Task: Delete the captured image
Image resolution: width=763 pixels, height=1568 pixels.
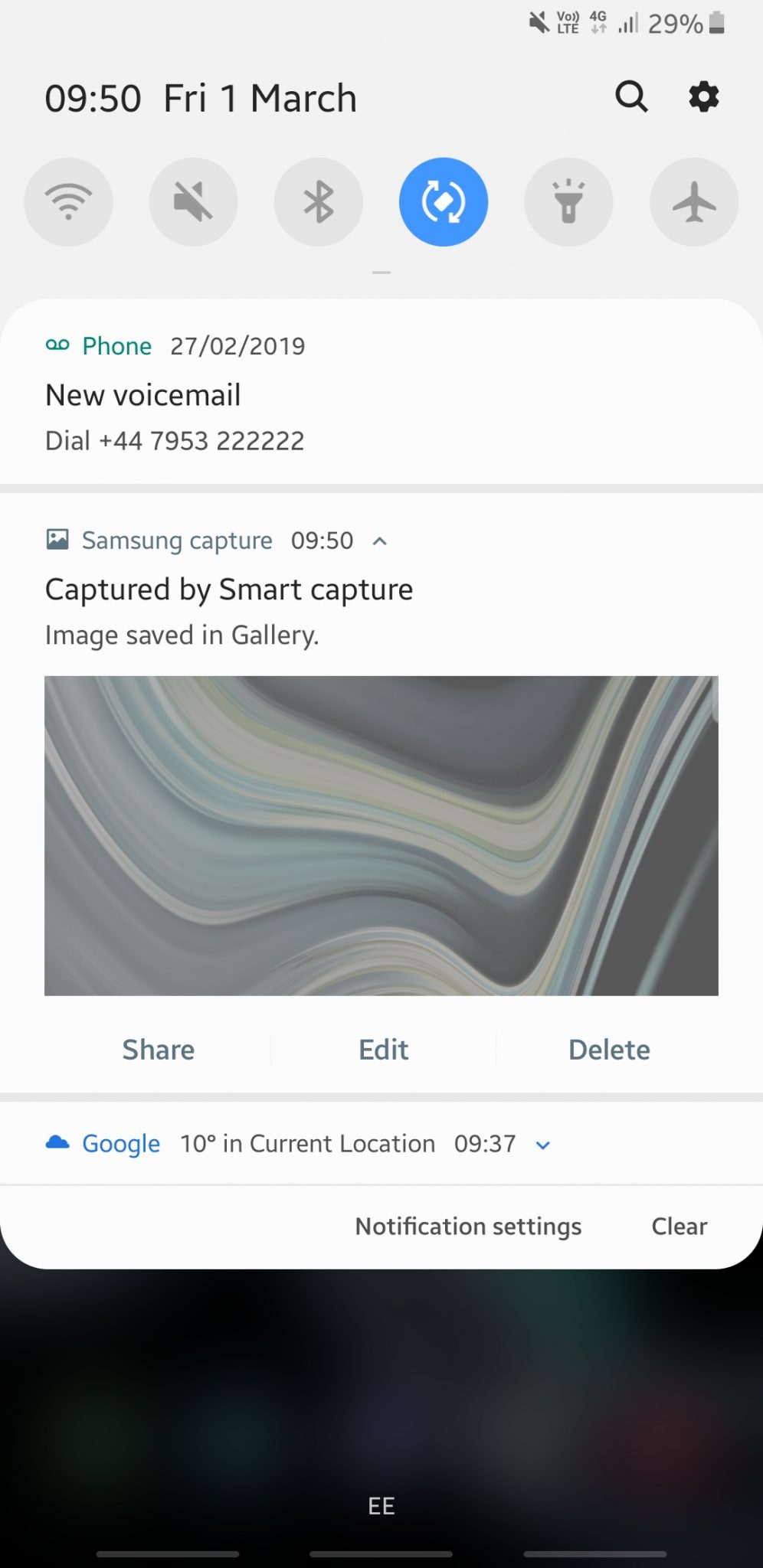Action: (x=609, y=1050)
